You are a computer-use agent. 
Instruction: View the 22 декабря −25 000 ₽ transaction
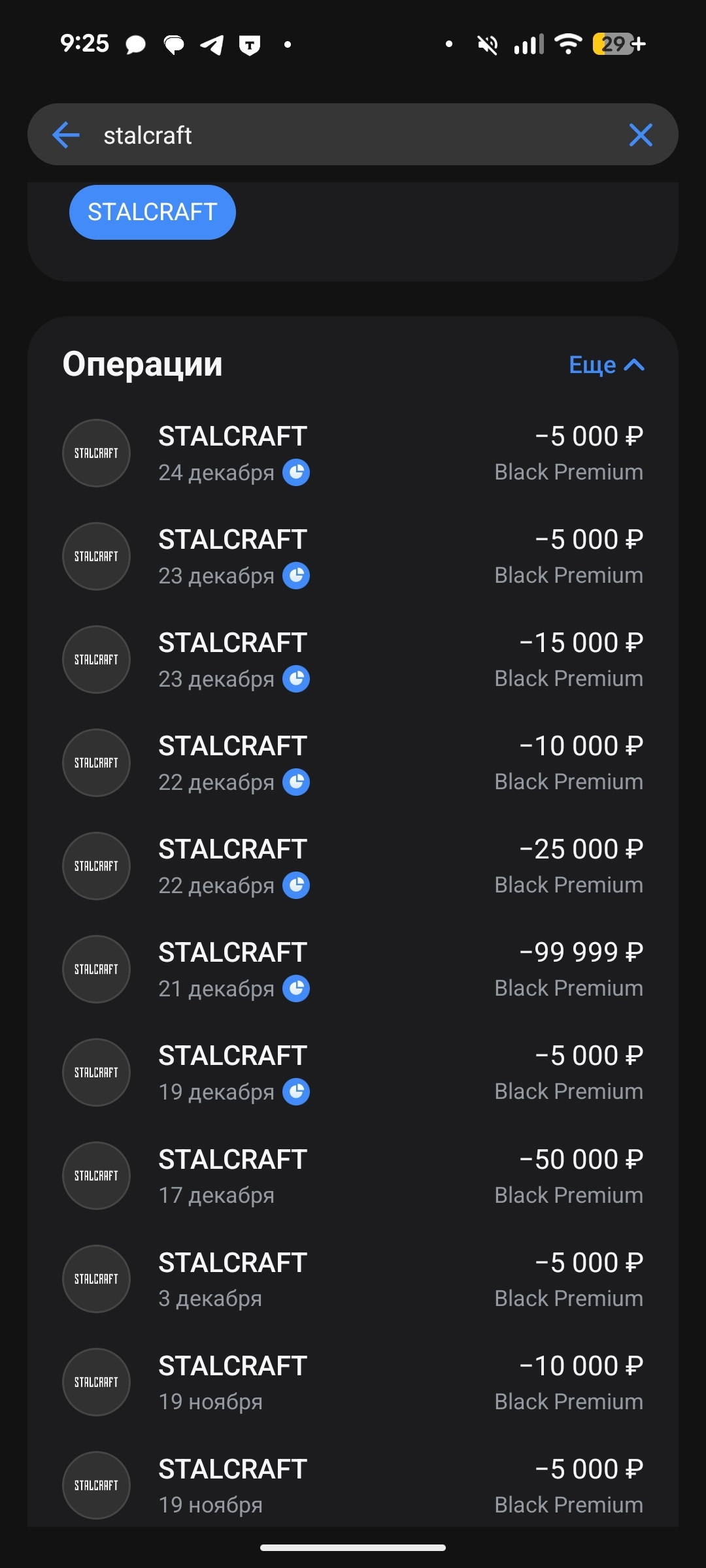point(353,866)
